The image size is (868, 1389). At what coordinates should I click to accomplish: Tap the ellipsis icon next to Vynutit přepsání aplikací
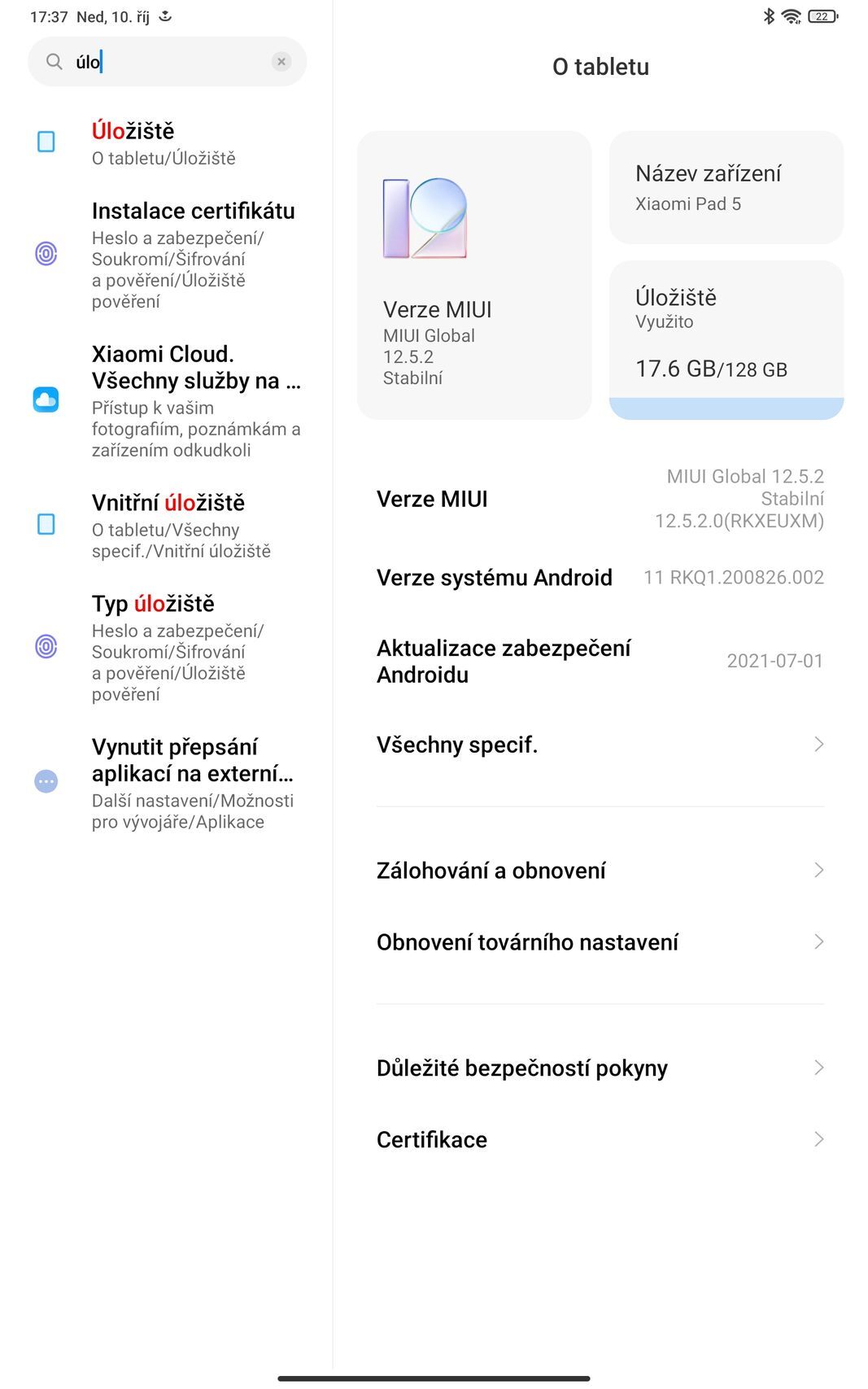(x=46, y=781)
